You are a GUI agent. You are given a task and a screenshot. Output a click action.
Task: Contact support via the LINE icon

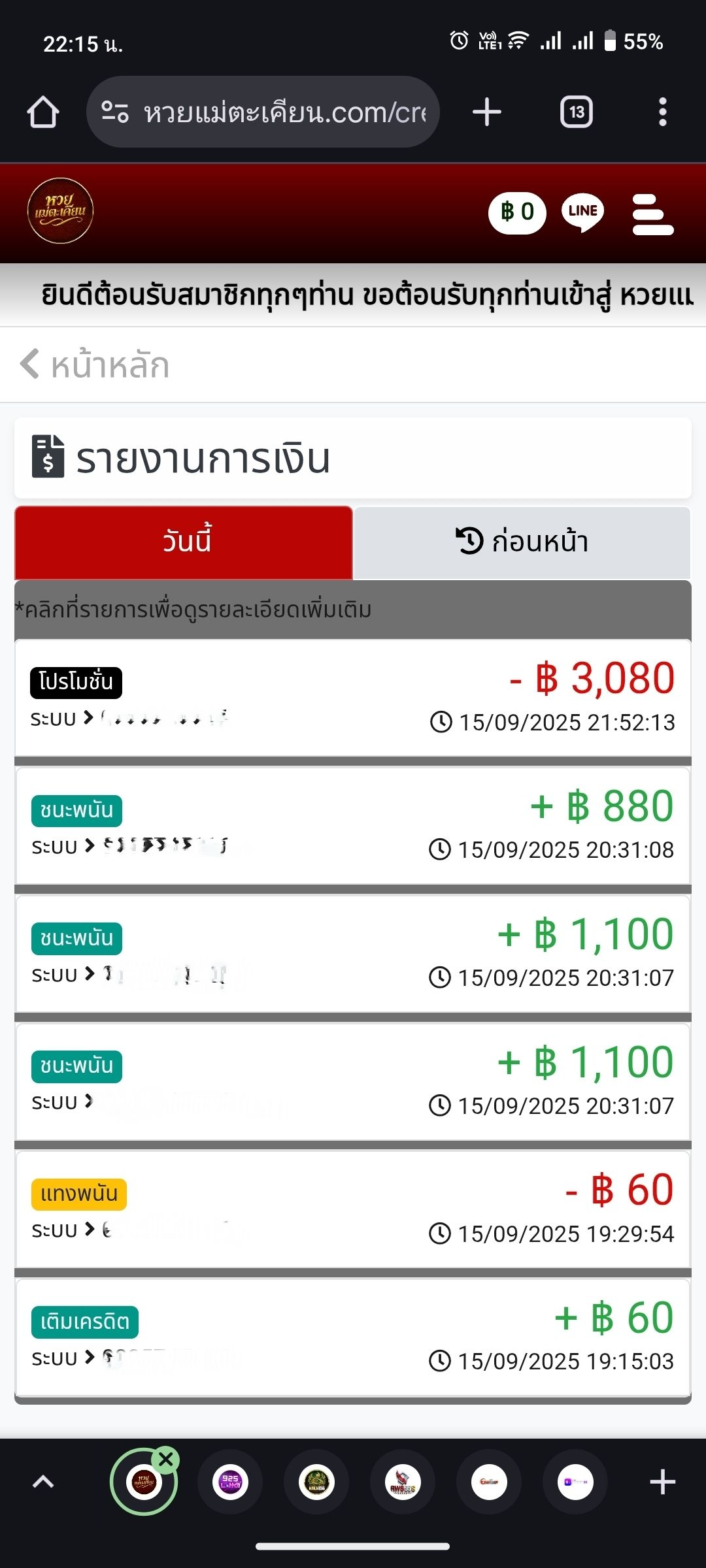(582, 212)
